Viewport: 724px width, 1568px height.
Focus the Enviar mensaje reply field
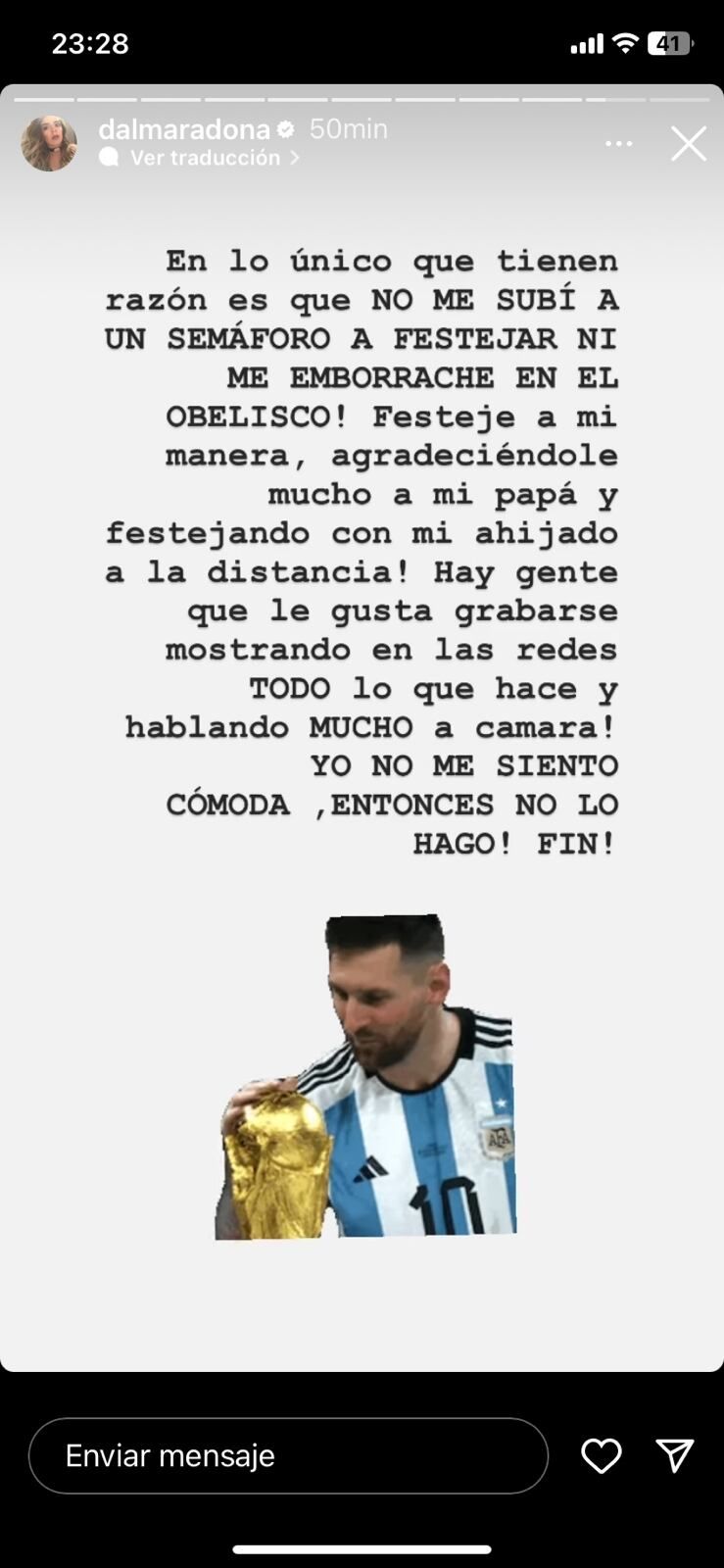[x=288, y=1455]
